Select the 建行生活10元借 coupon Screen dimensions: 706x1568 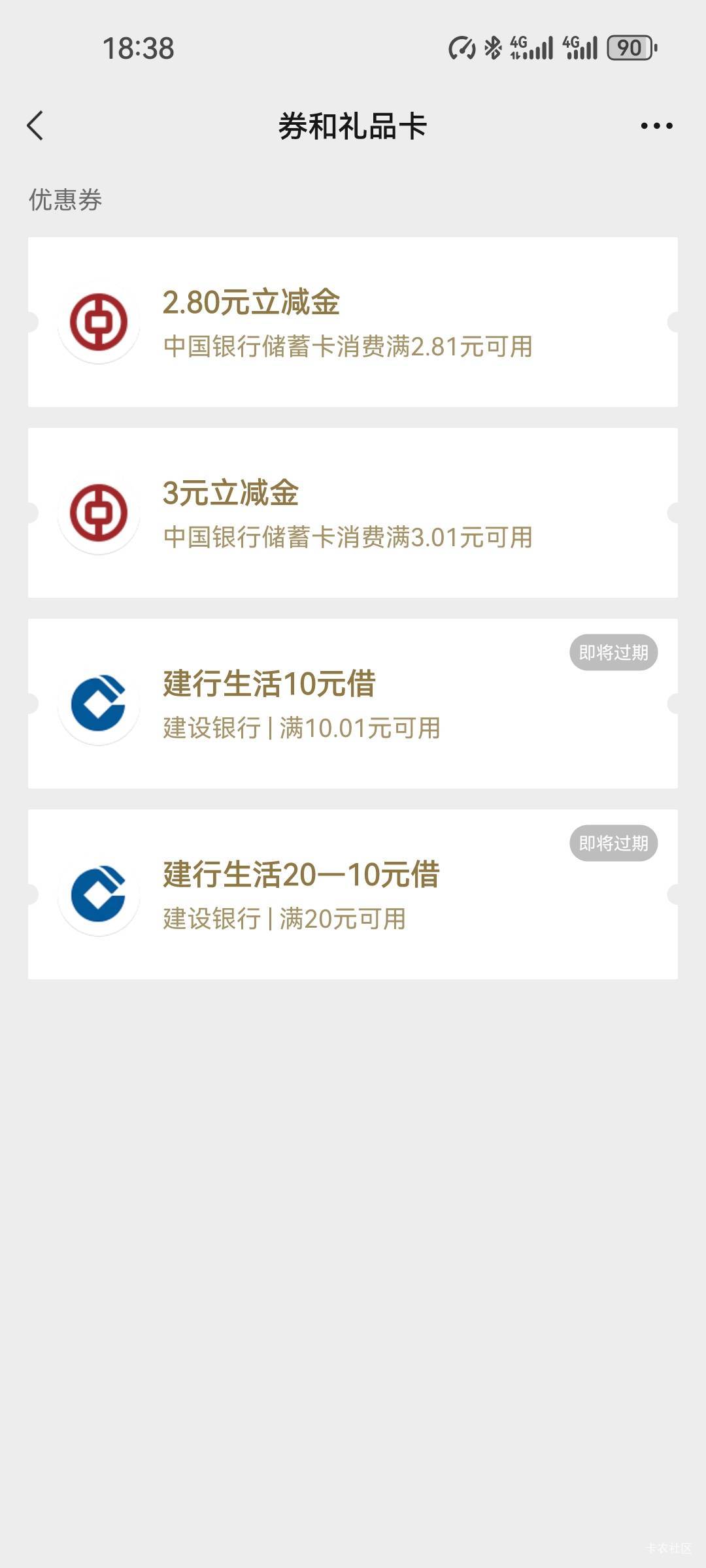click(352, 704)
